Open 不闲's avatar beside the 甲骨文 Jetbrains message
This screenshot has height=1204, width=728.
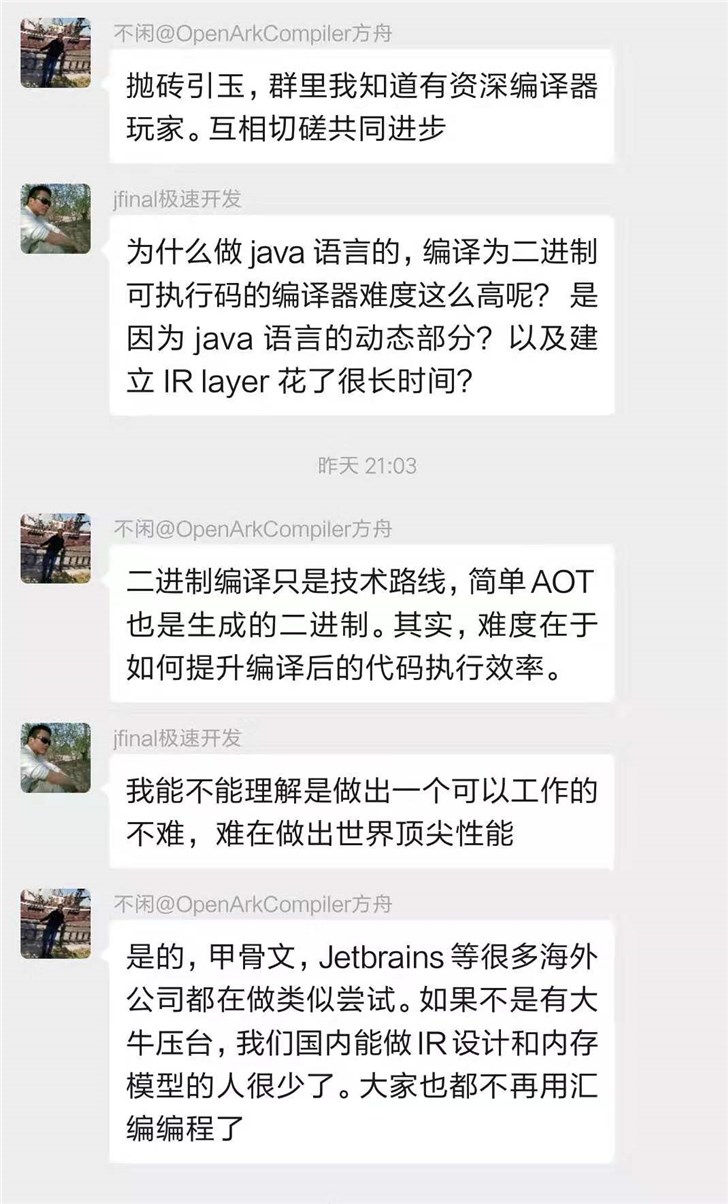click(55, 923)
